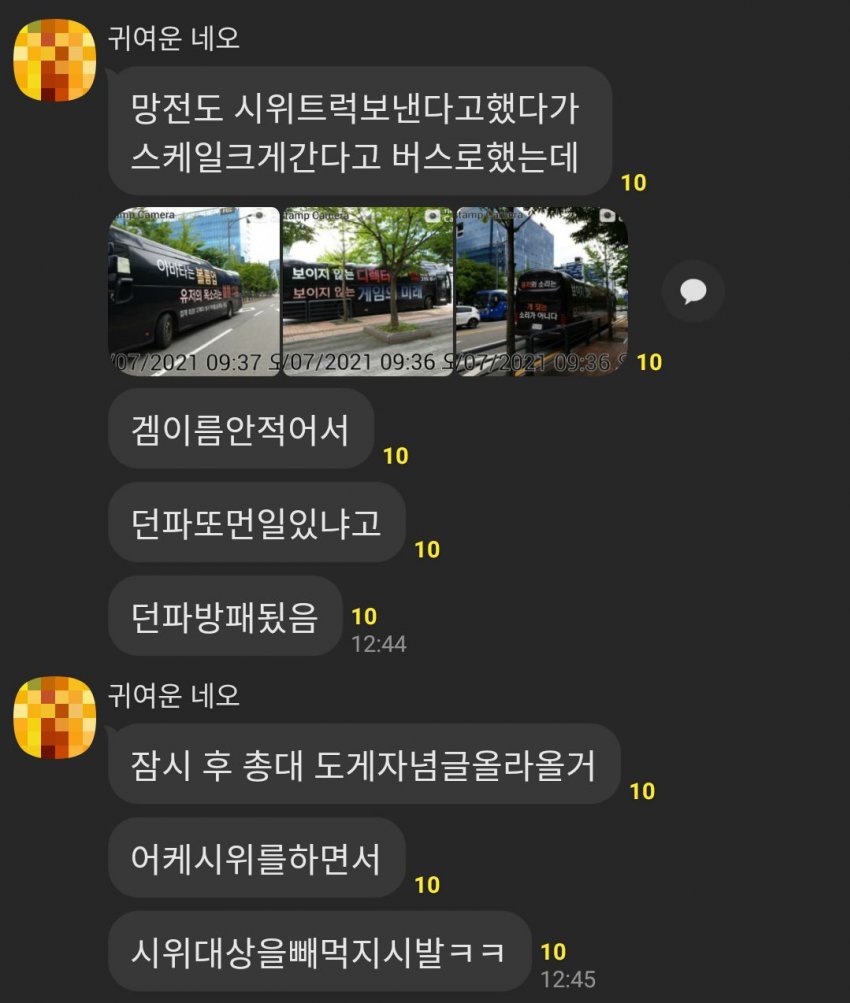Open 귀여운 네오's profile picture at the top
The height and width of the screenshot is (1003, 850).
click(x=54, y=61)
